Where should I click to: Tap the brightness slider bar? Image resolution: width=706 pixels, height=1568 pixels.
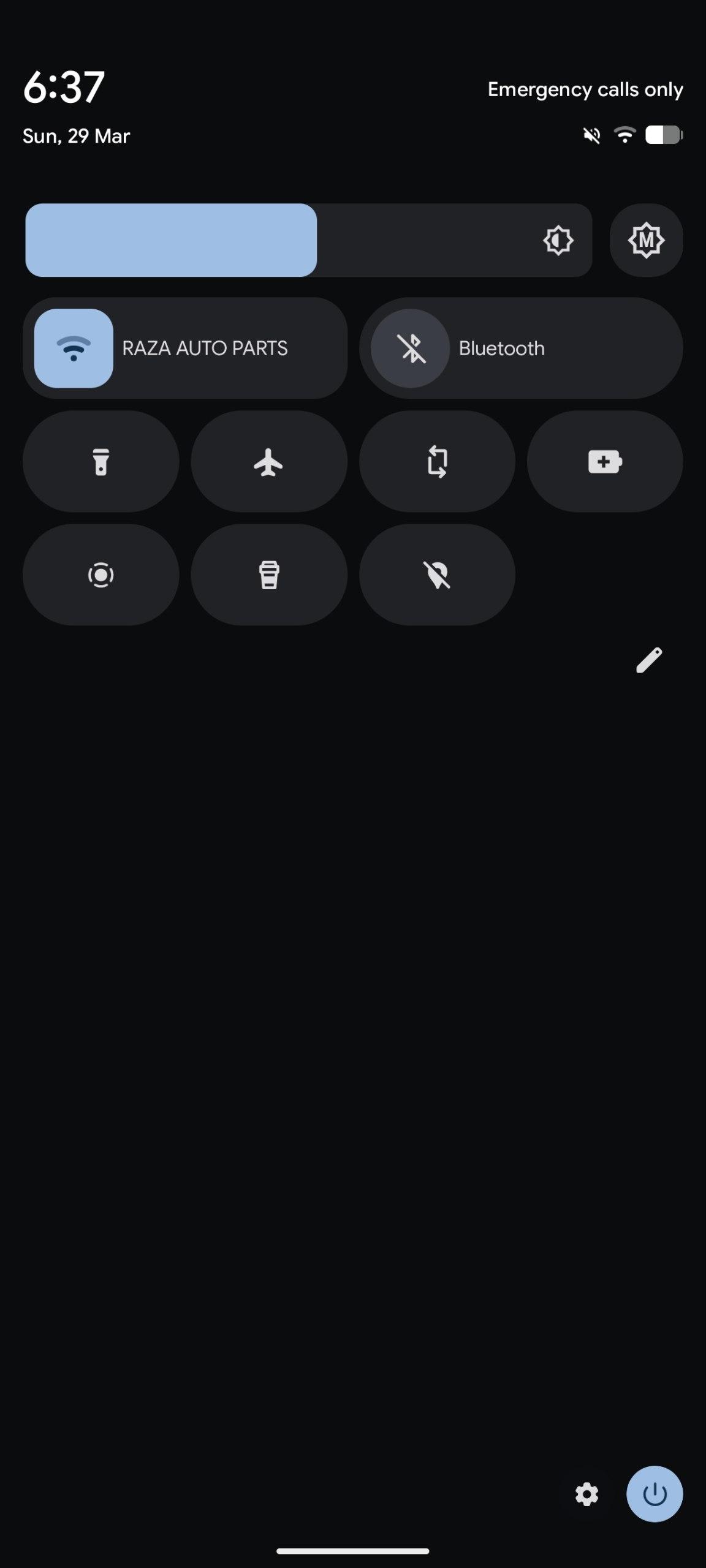[x=308, y=240]
